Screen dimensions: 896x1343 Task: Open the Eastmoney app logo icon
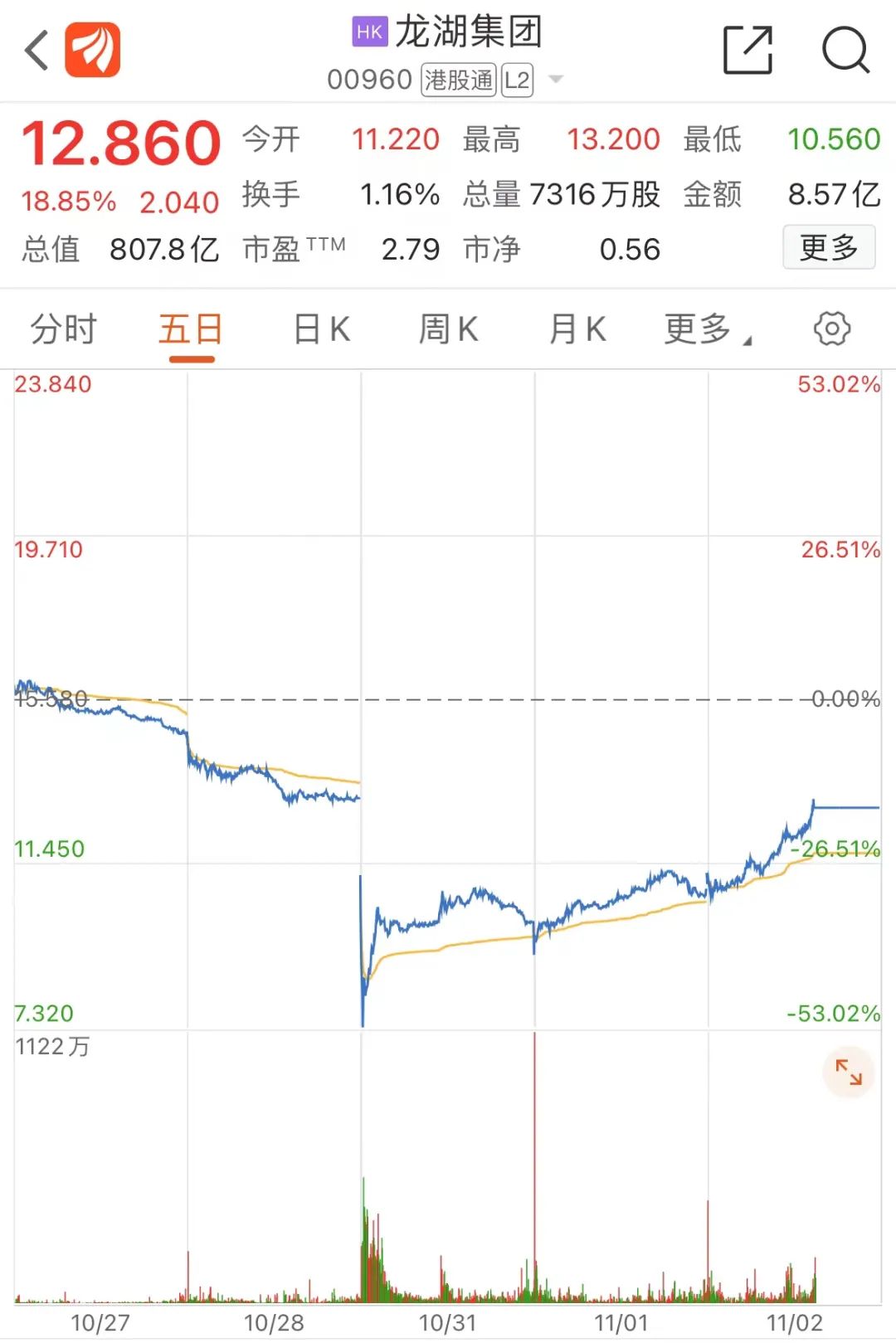94,51
